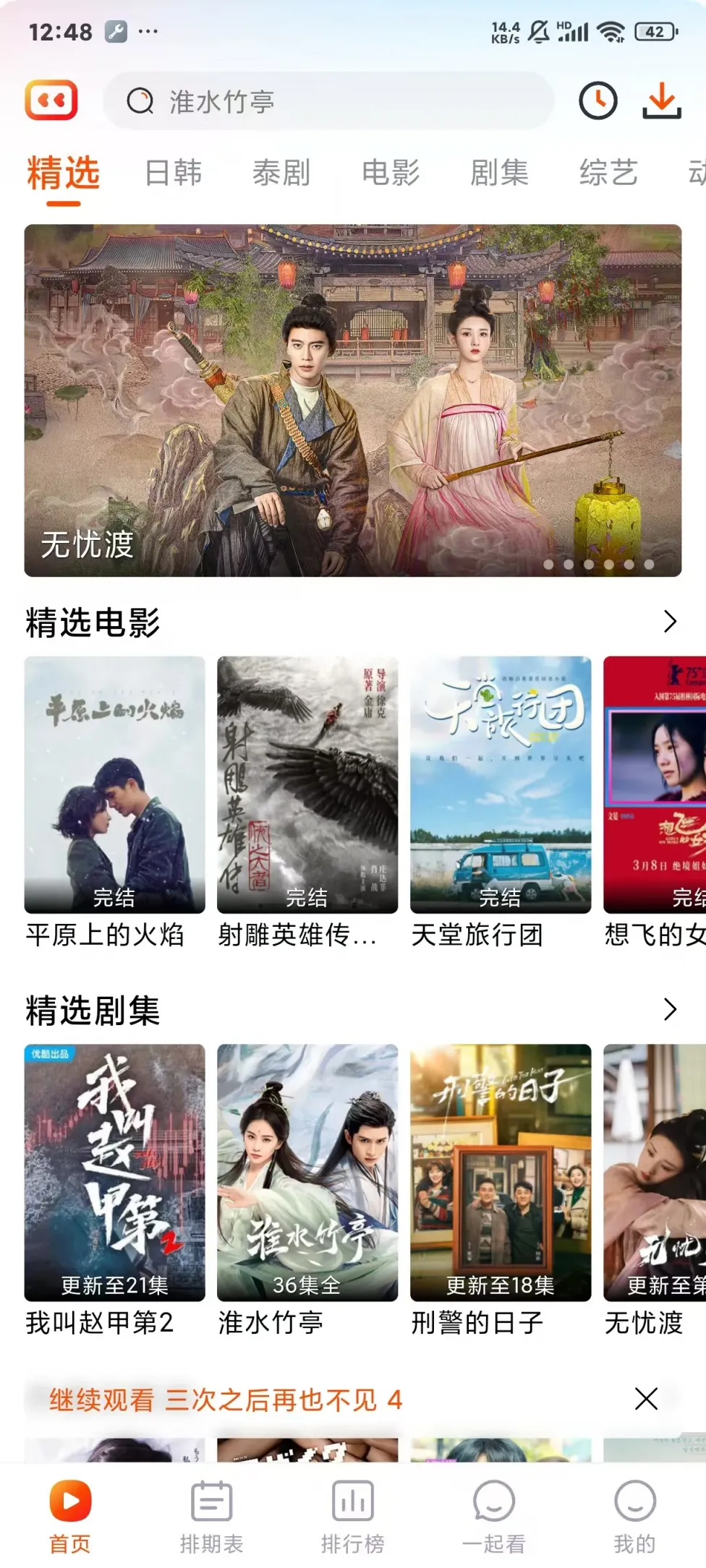Switch to the 综艺 tab
706x1568 pixels.
coord(608,172)
